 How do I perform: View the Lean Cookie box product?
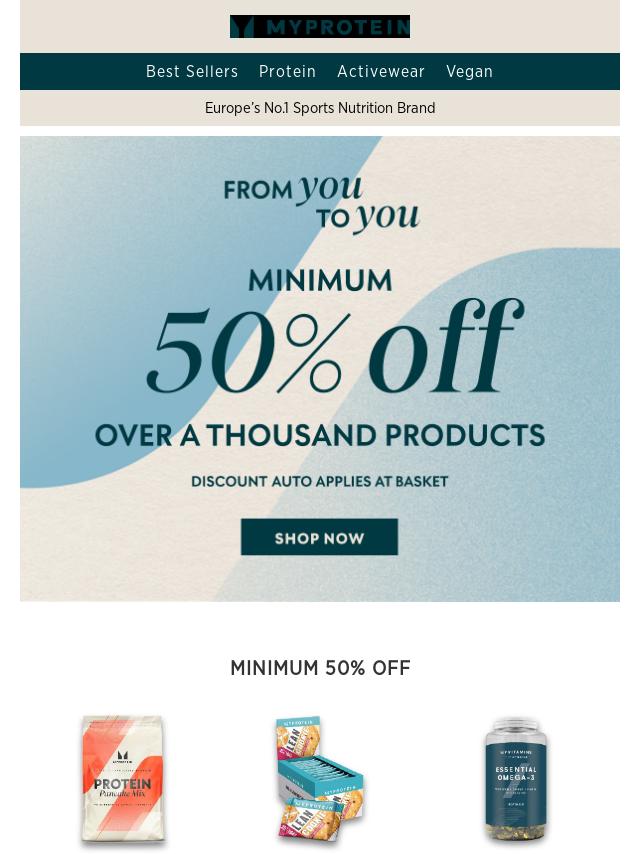pos(319,781)
